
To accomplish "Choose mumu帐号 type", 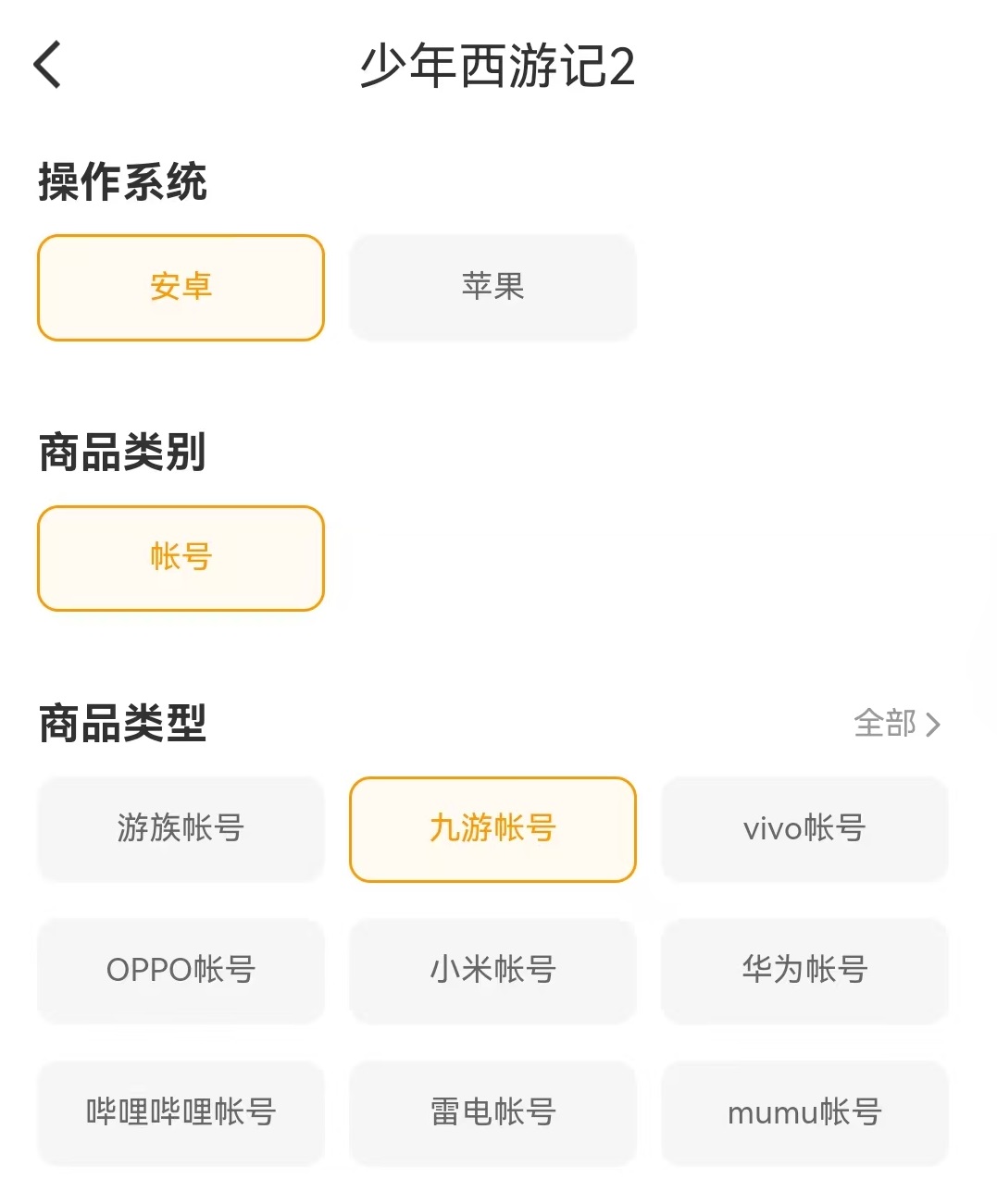I will pos(804,1112).
